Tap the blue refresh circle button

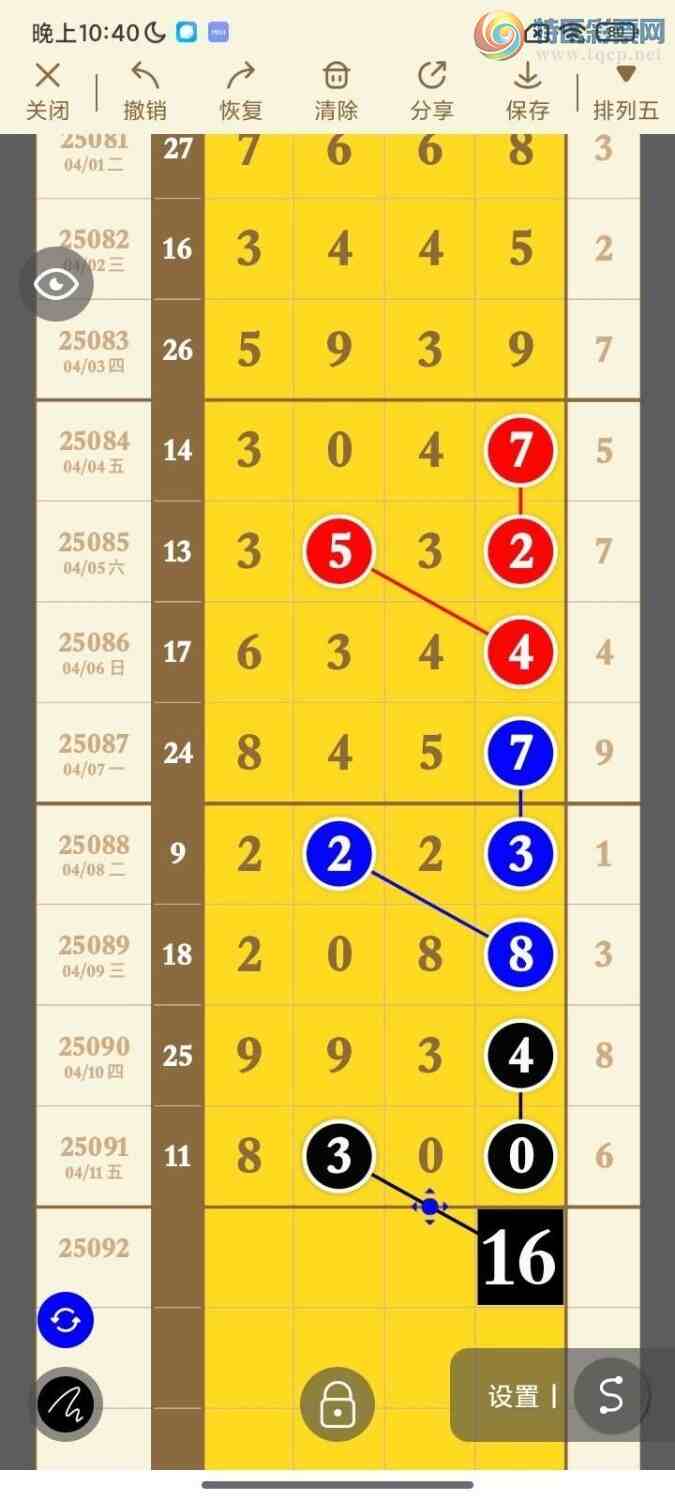(66, 1320)
